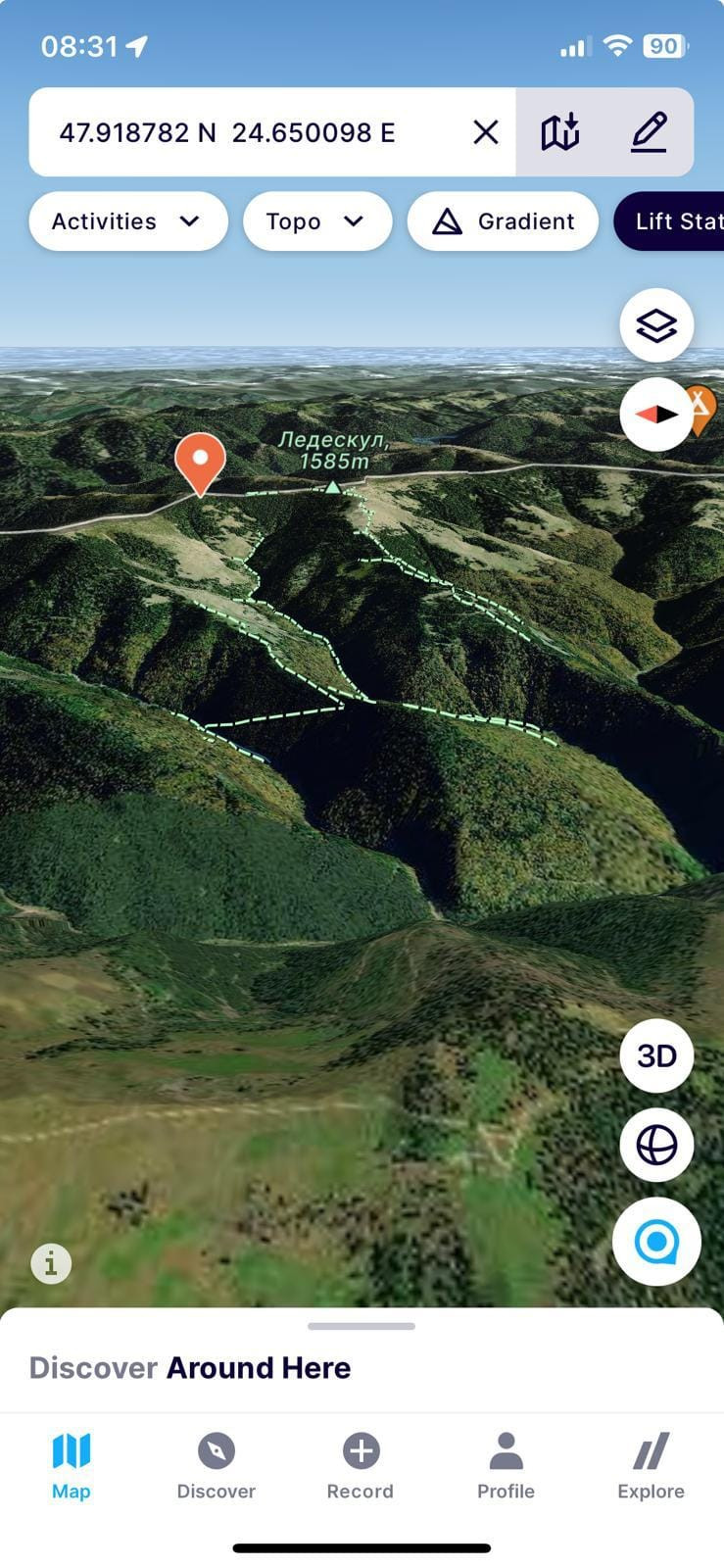The height and width of the screenshot is (1568, 724).
Task: Download the offline map
Action: pyautogui.click(x=560, y=132)
